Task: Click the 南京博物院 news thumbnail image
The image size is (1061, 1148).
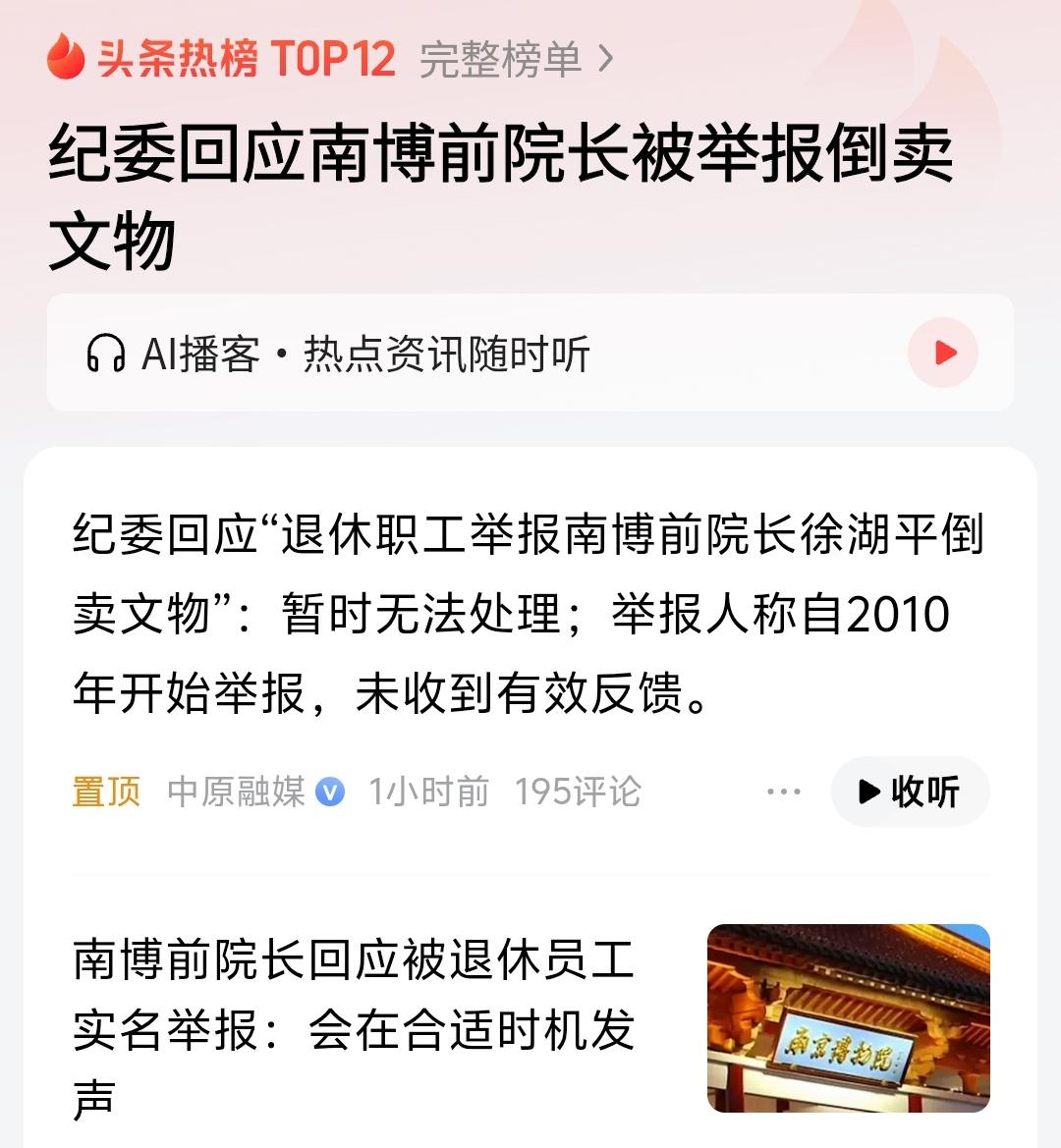Action: tap(850, 1018)
